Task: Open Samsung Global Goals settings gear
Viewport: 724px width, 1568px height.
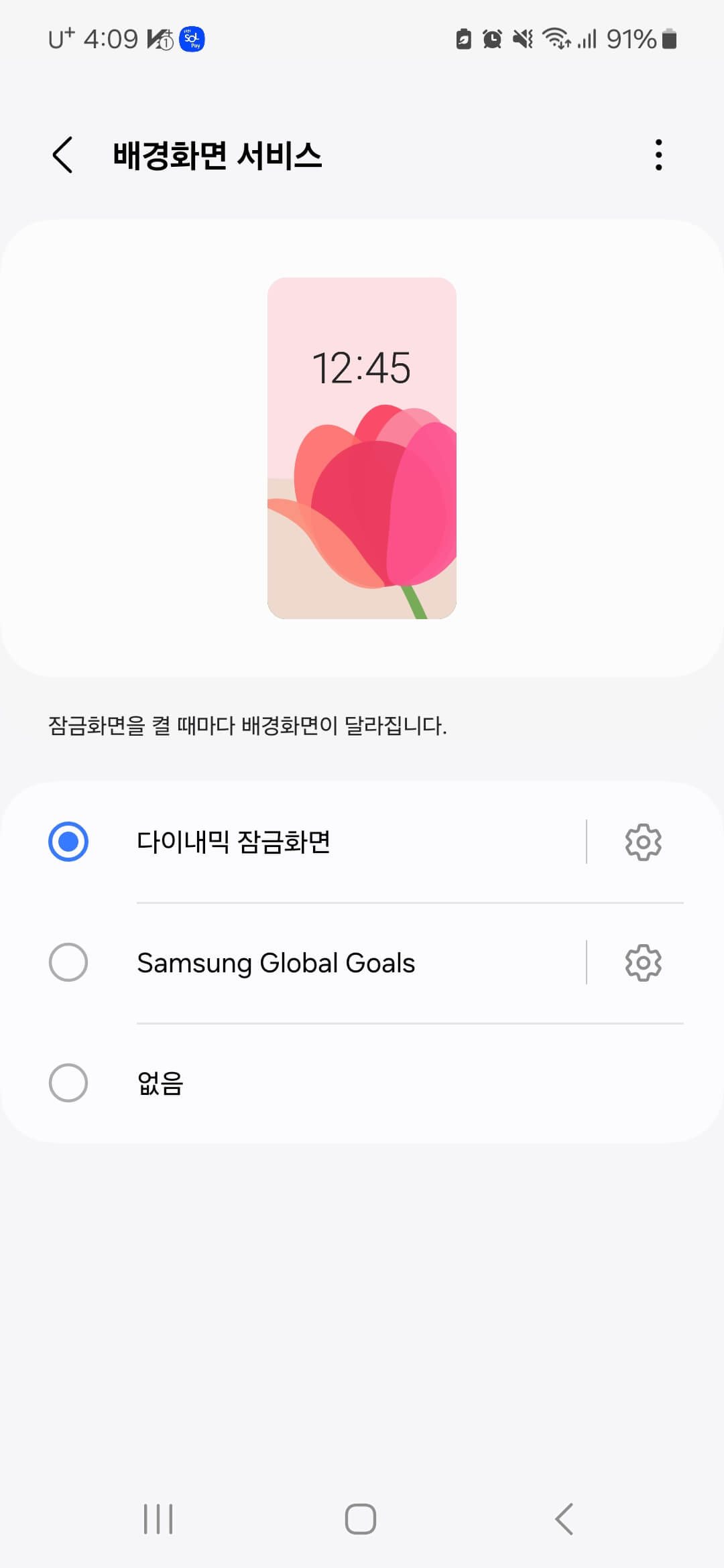Action: [x=642, y=963]
